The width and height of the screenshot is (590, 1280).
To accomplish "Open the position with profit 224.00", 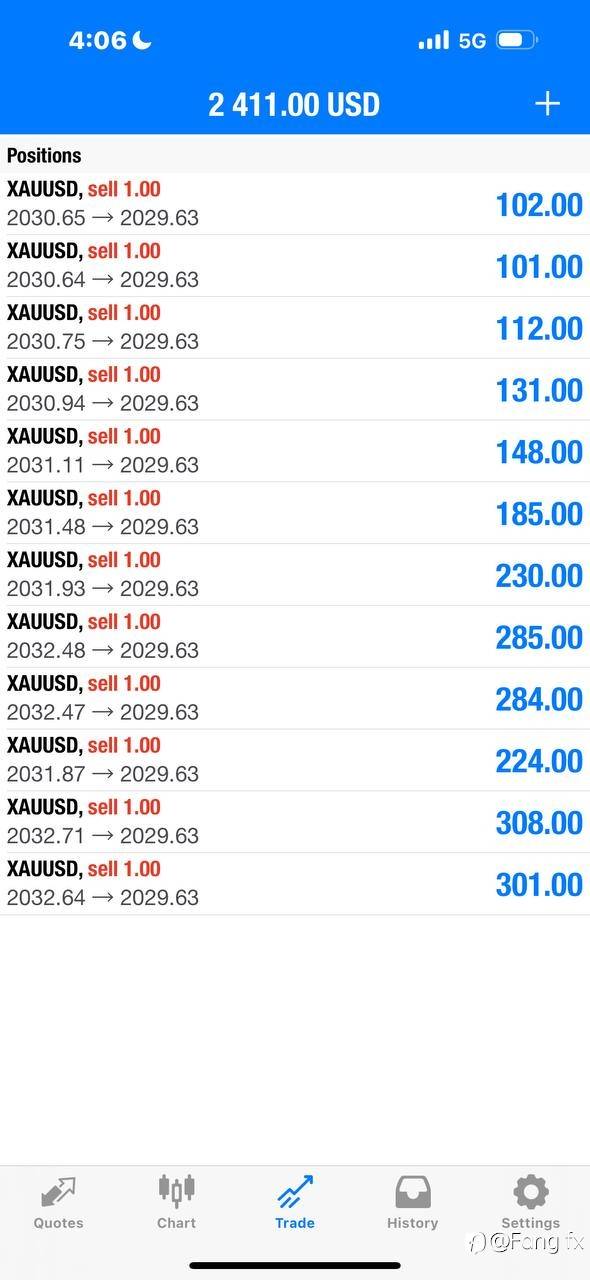I will tap(295, 762).
